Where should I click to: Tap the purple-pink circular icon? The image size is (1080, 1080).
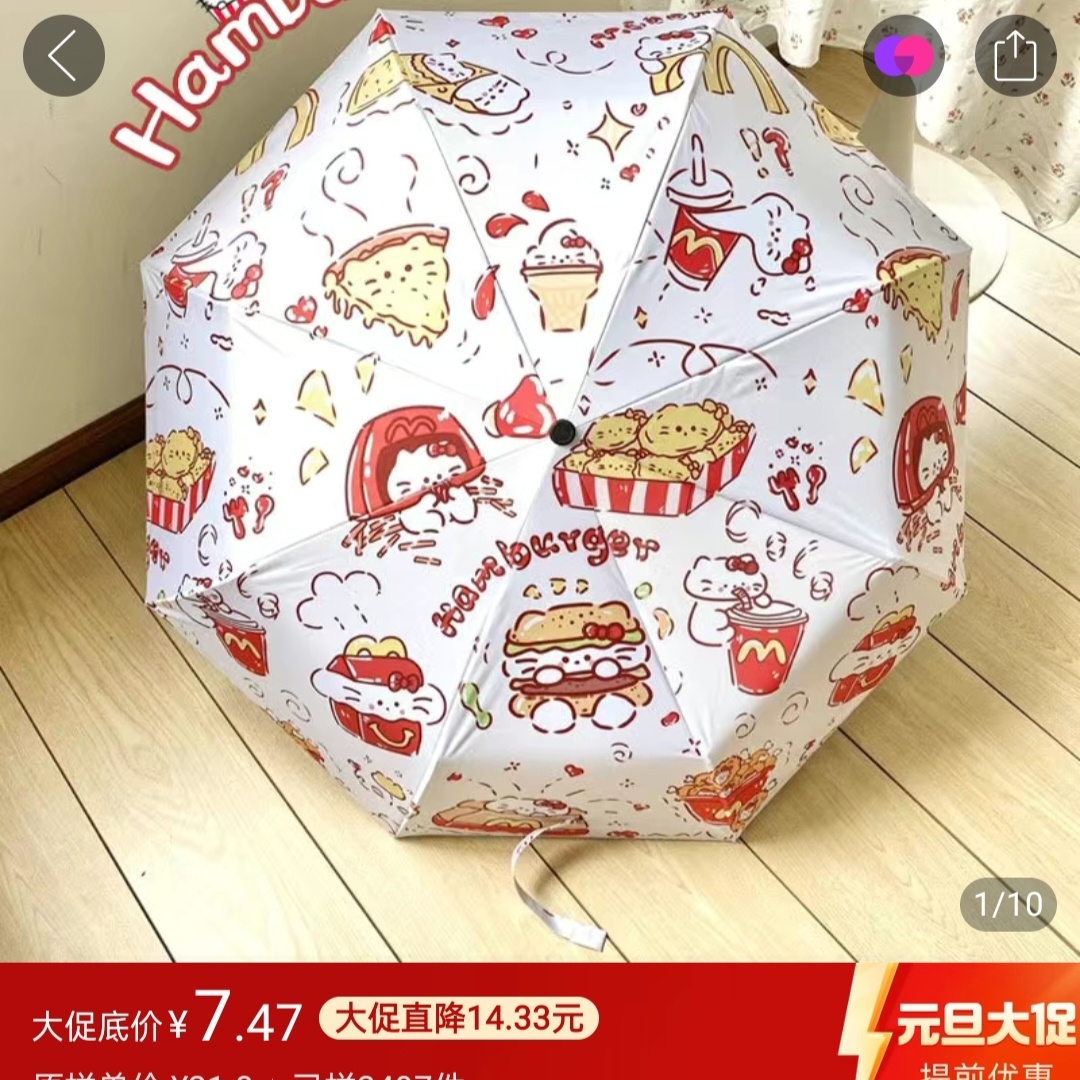pos(905,56)
